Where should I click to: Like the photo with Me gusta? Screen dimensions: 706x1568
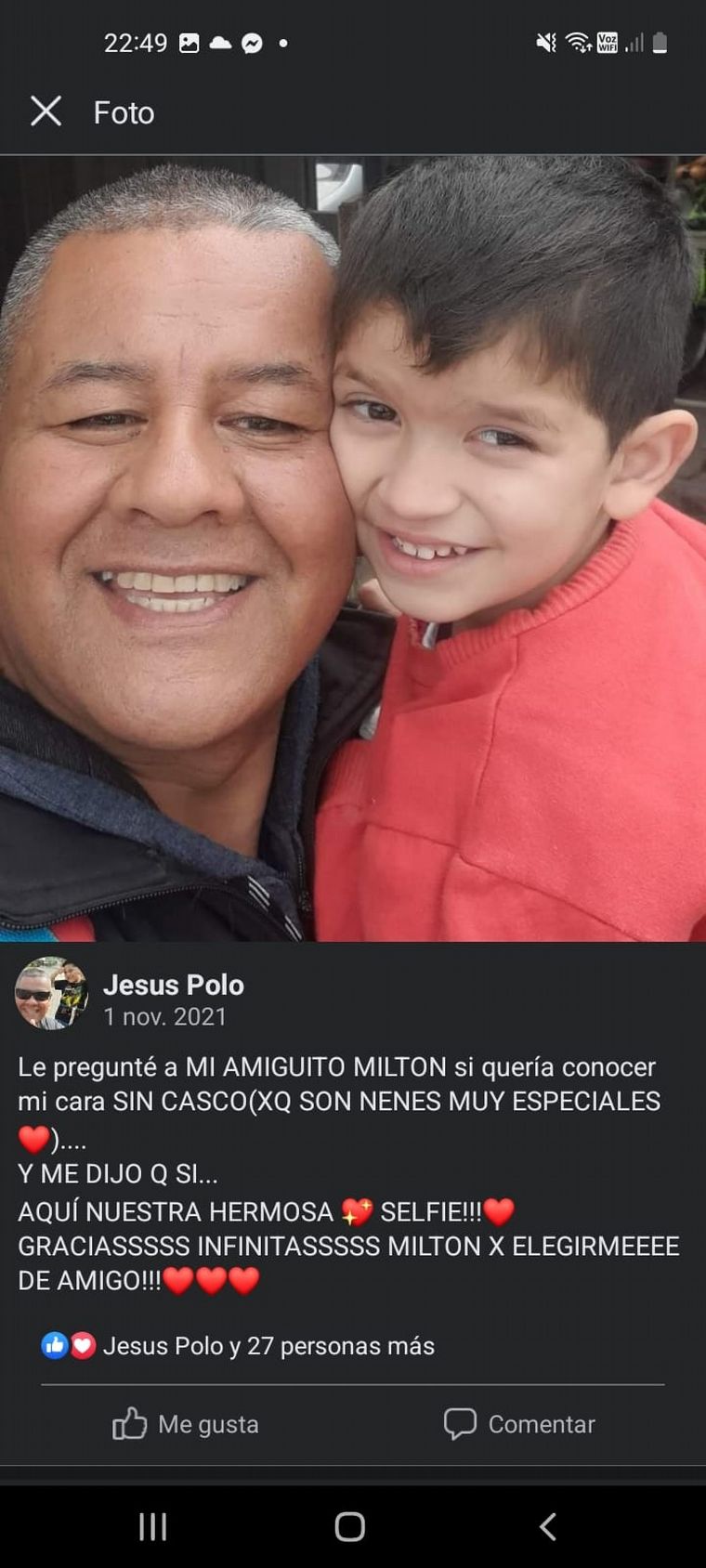186,1424
